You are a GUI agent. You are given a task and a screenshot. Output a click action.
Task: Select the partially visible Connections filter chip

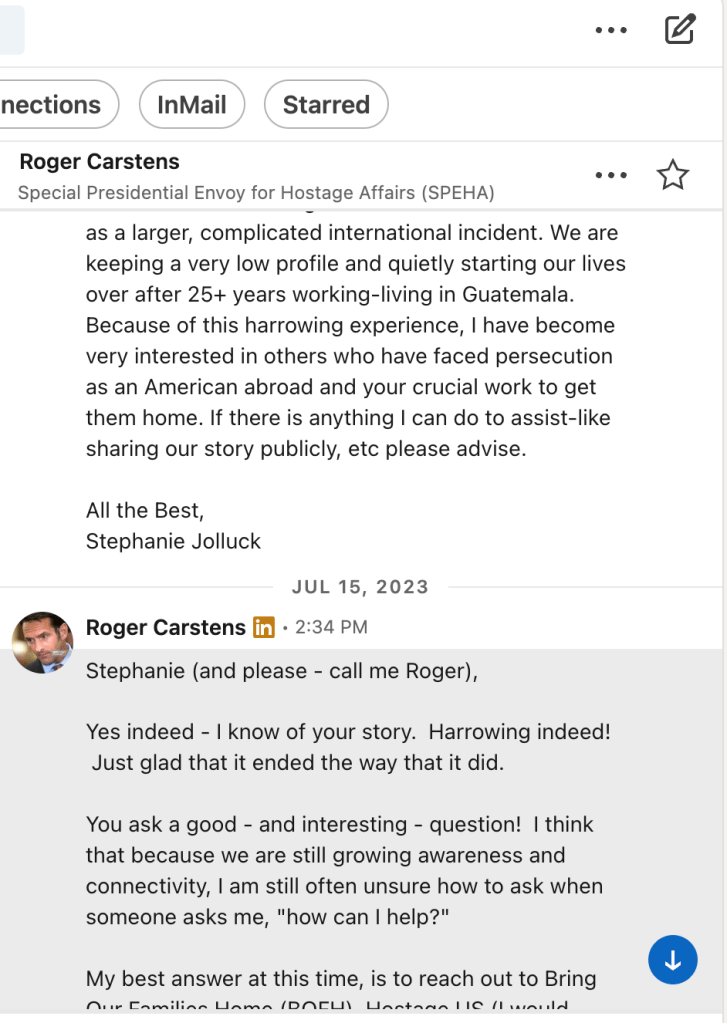pos(55,105)
